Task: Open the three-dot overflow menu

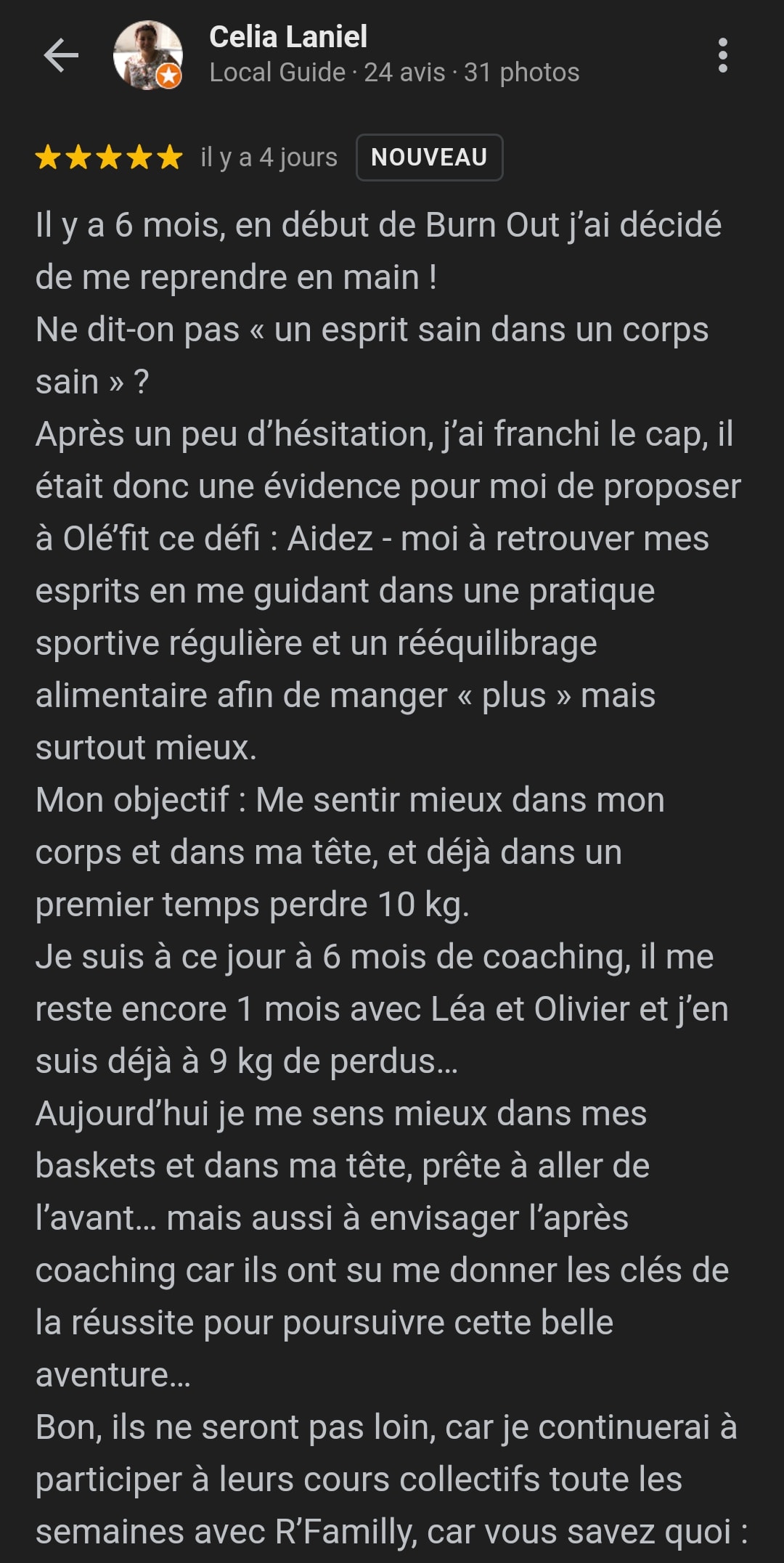Action: coord(722,55)
